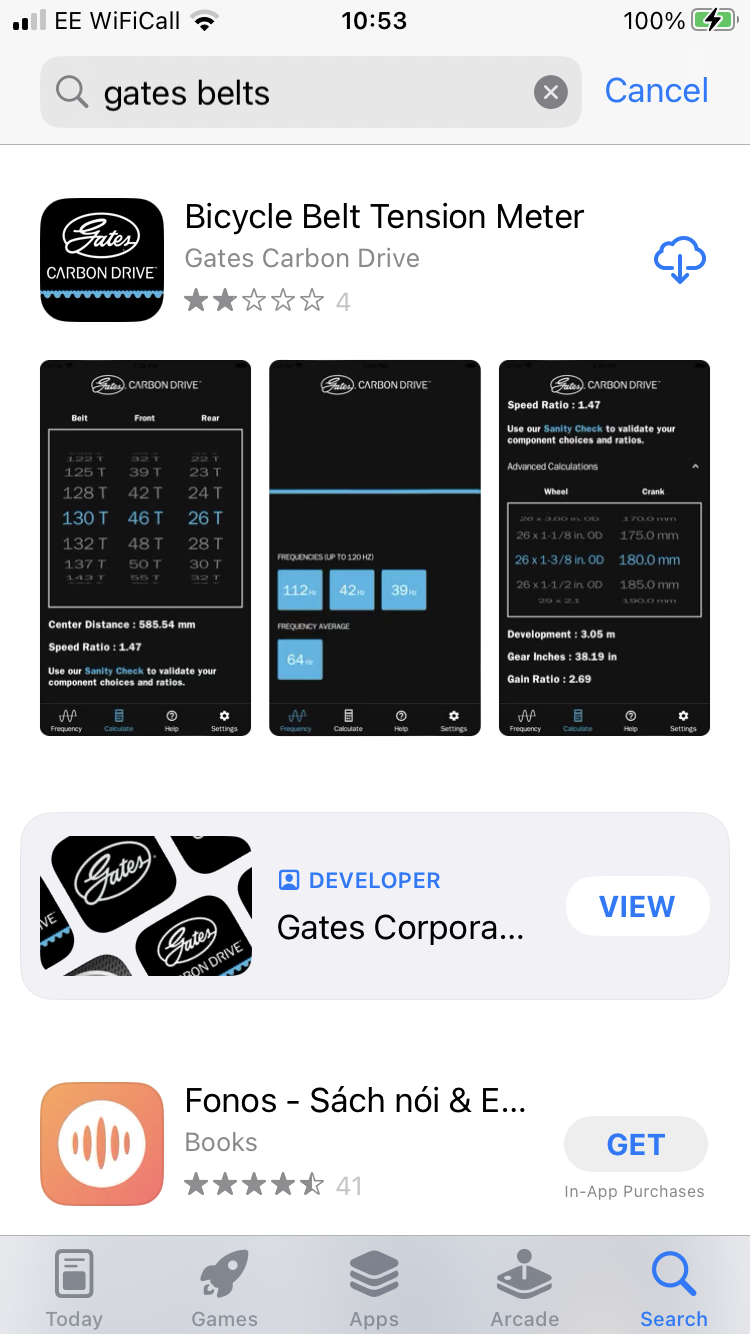View the Gates Corporation developer page
750x1334 pixels.
coord(637,906)
